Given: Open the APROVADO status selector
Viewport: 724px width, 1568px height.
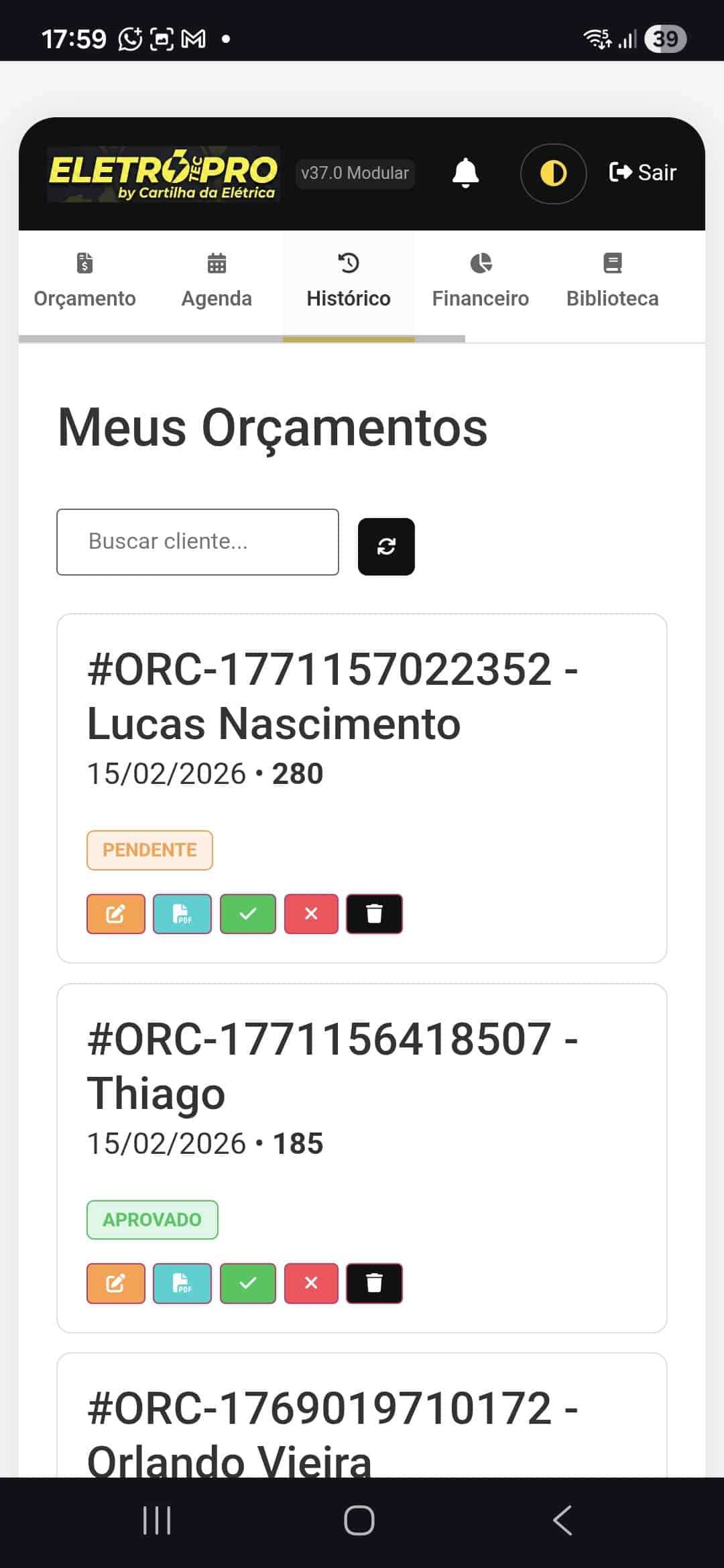Looking at the screenshot, I should [152, 1220].
